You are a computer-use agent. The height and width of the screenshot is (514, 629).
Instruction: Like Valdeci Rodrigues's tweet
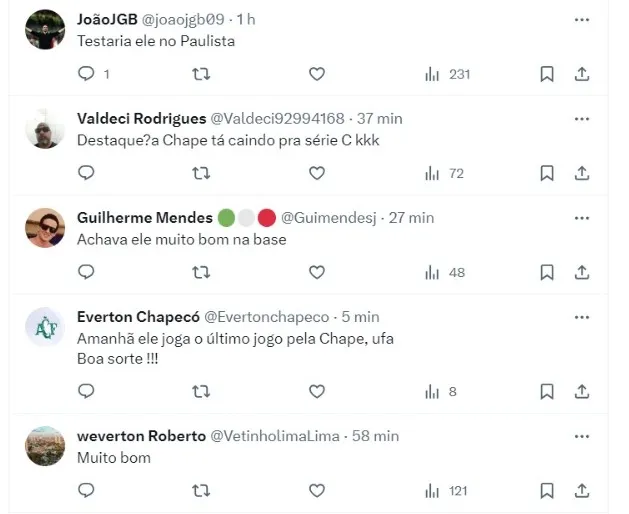click(317, 173)
